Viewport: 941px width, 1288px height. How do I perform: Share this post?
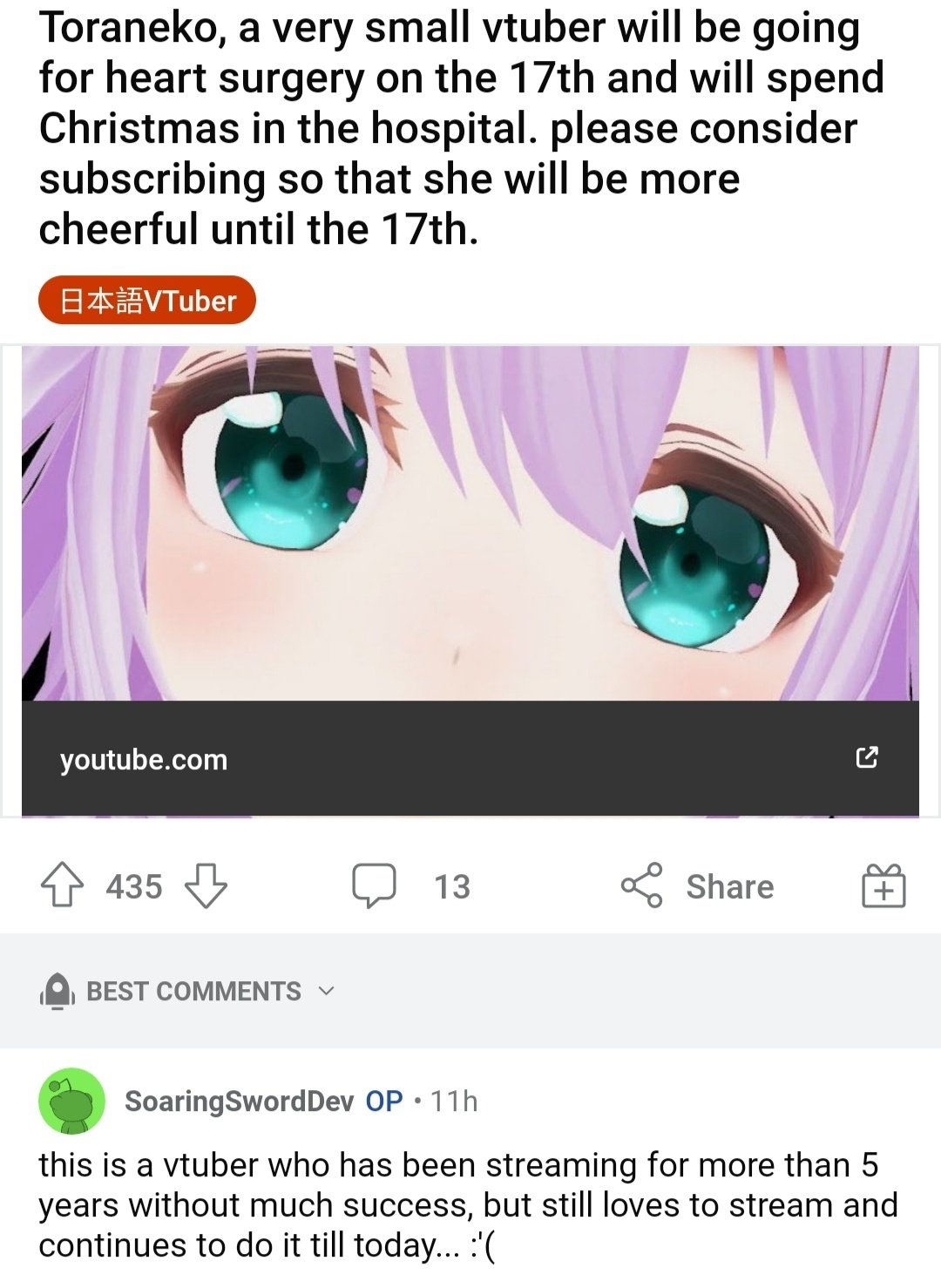click(x=697, y=886)
